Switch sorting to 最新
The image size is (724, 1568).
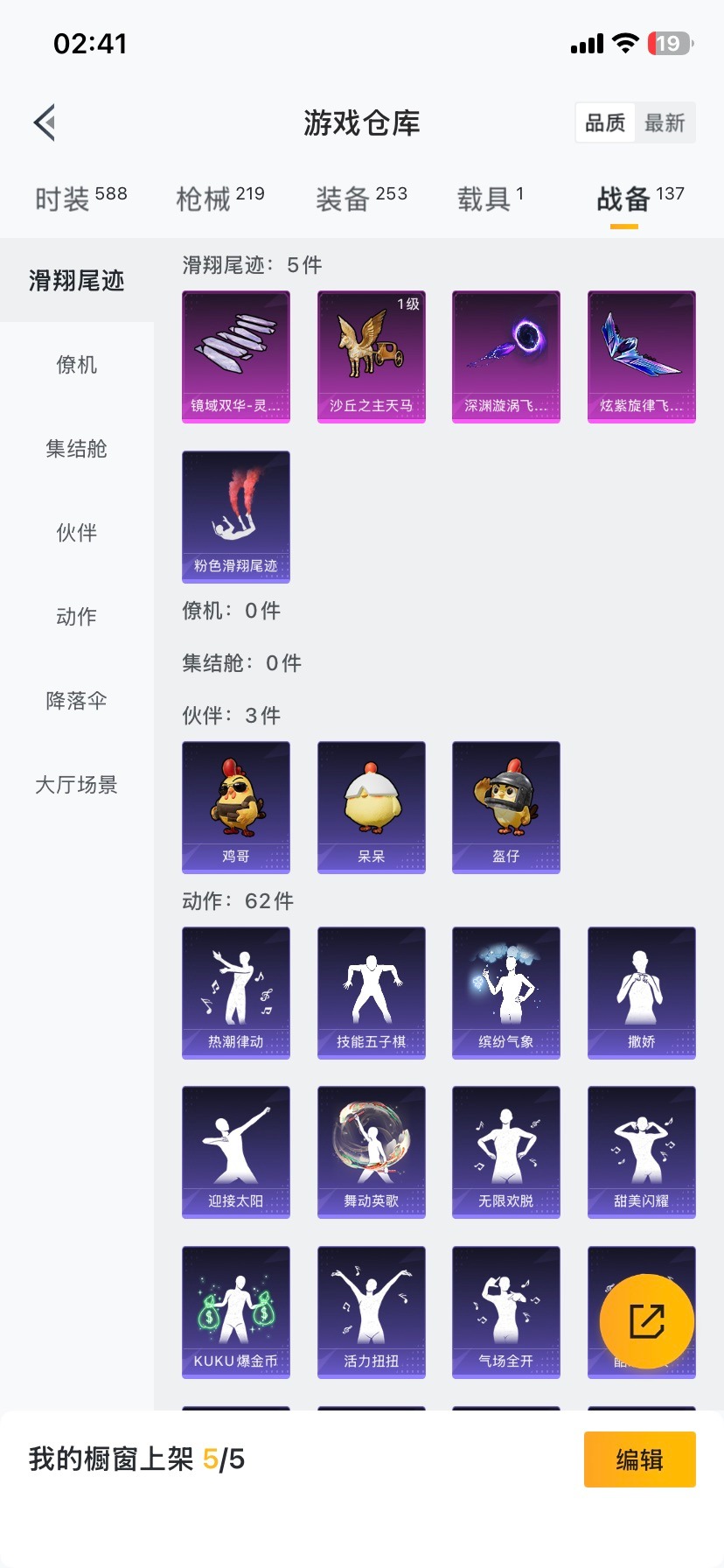[666, 122]
